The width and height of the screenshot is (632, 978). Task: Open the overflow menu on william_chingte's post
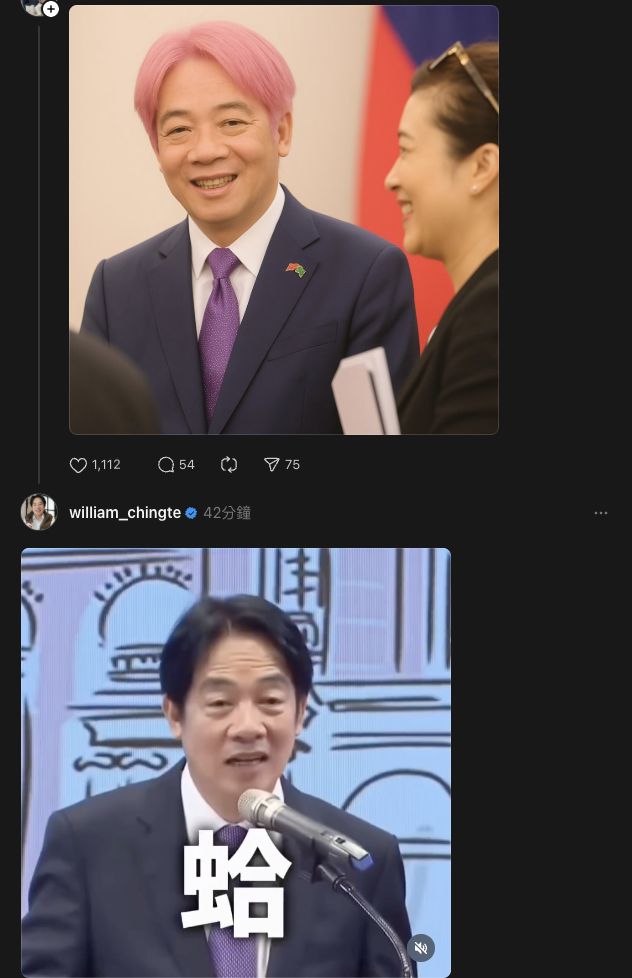tap(601, 513)
